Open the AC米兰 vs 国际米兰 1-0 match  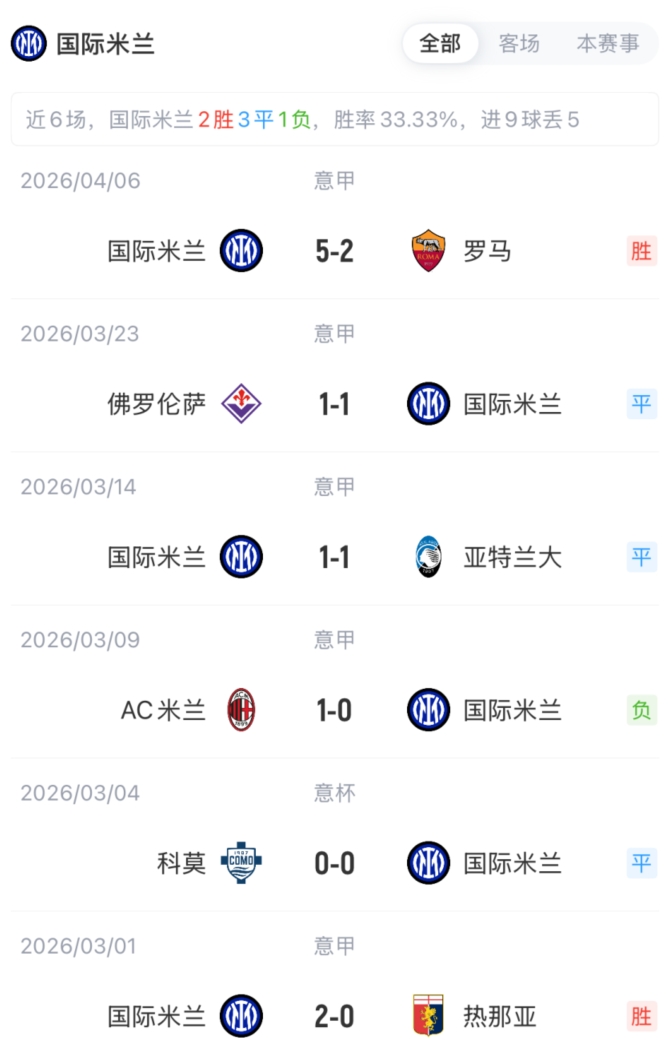[x=334, y=710]
